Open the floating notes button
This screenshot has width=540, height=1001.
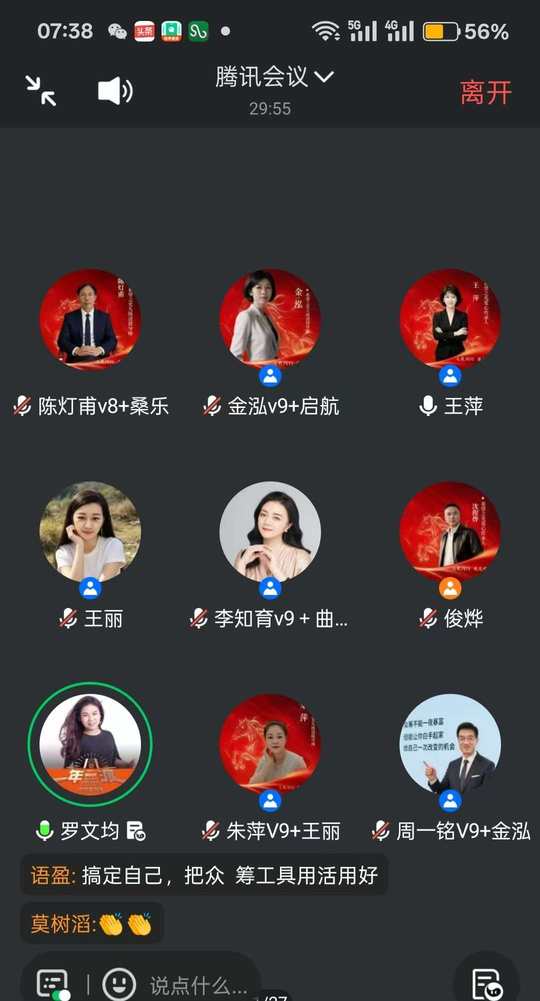486,982
